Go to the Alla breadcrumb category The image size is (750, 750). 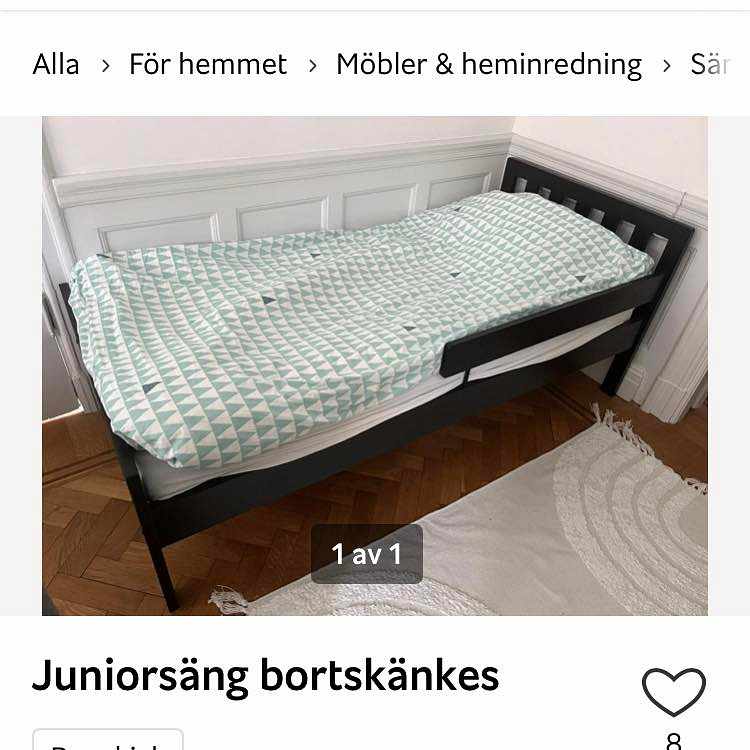coord(56,65)
